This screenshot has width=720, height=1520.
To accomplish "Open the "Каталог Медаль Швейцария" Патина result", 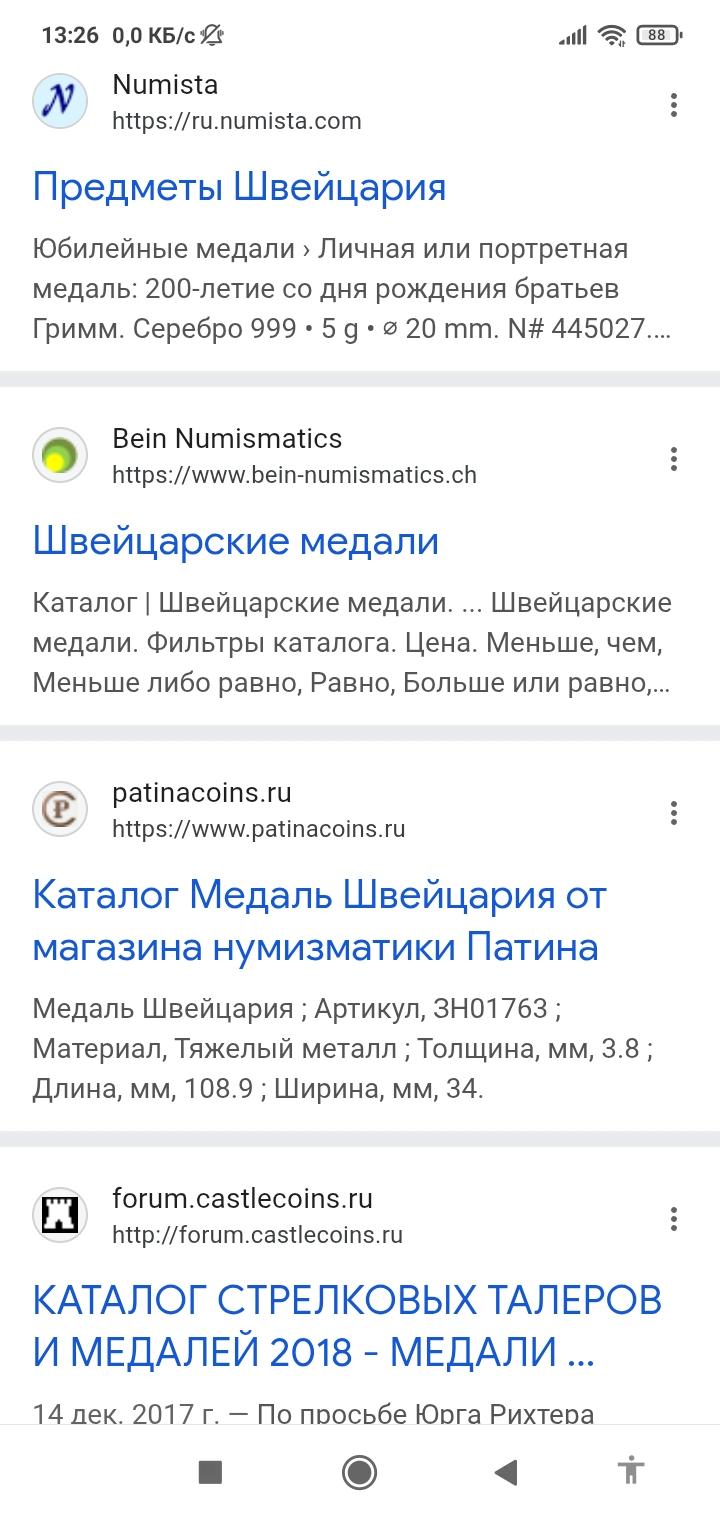I will pos(319,920).
